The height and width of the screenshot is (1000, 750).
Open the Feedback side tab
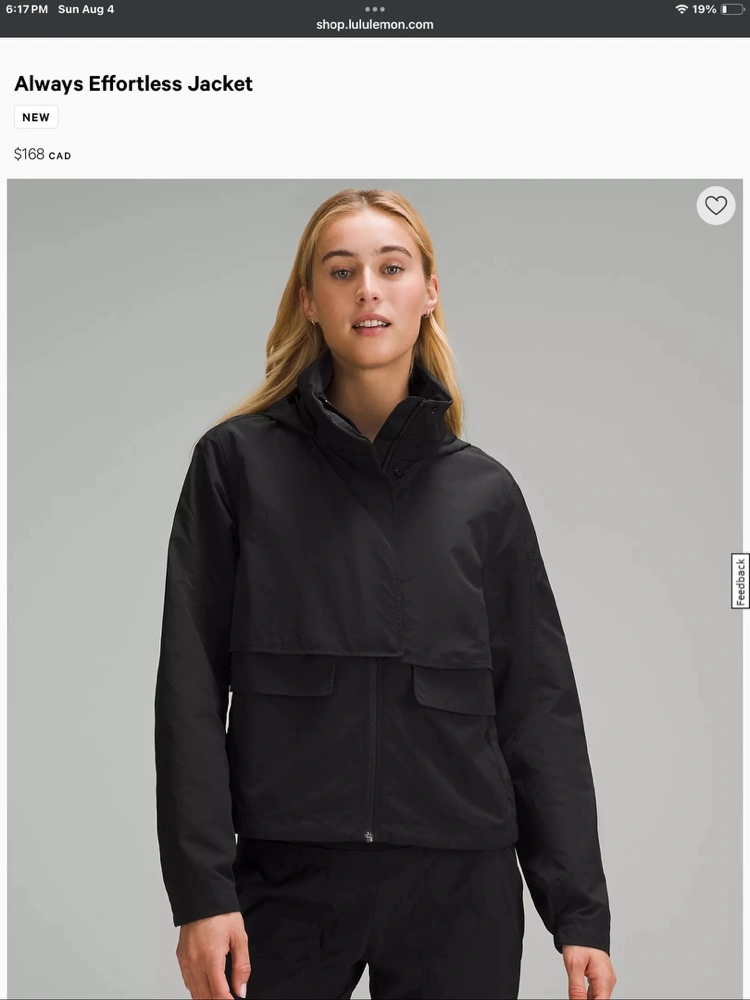coord(740,581)
